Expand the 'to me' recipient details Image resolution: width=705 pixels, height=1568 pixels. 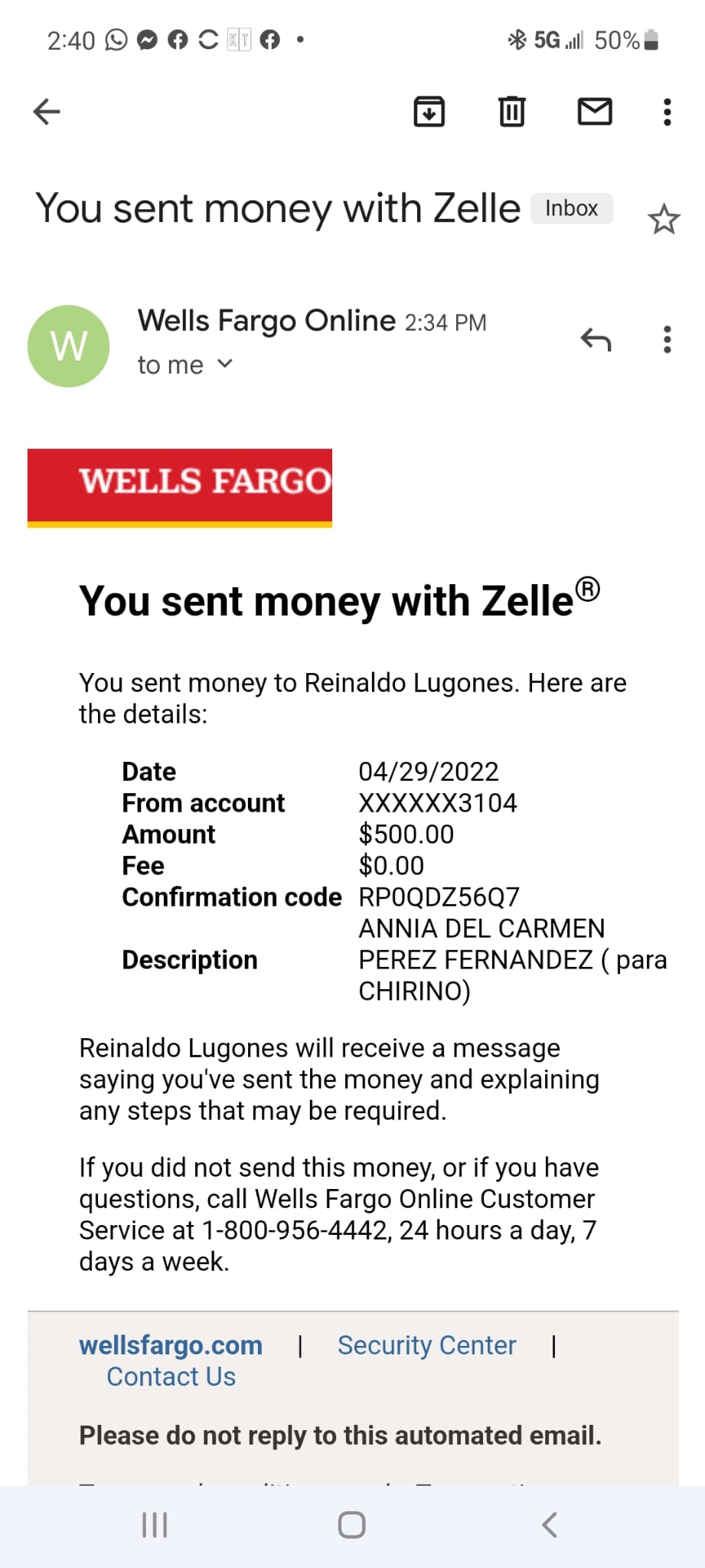tap(184, 365)
